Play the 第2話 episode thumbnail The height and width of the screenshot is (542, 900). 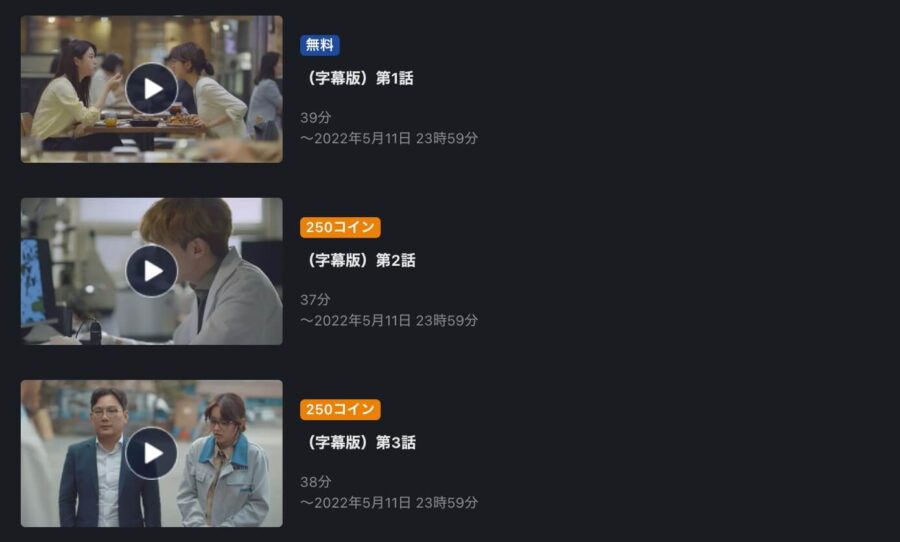[x=152, y=271]
